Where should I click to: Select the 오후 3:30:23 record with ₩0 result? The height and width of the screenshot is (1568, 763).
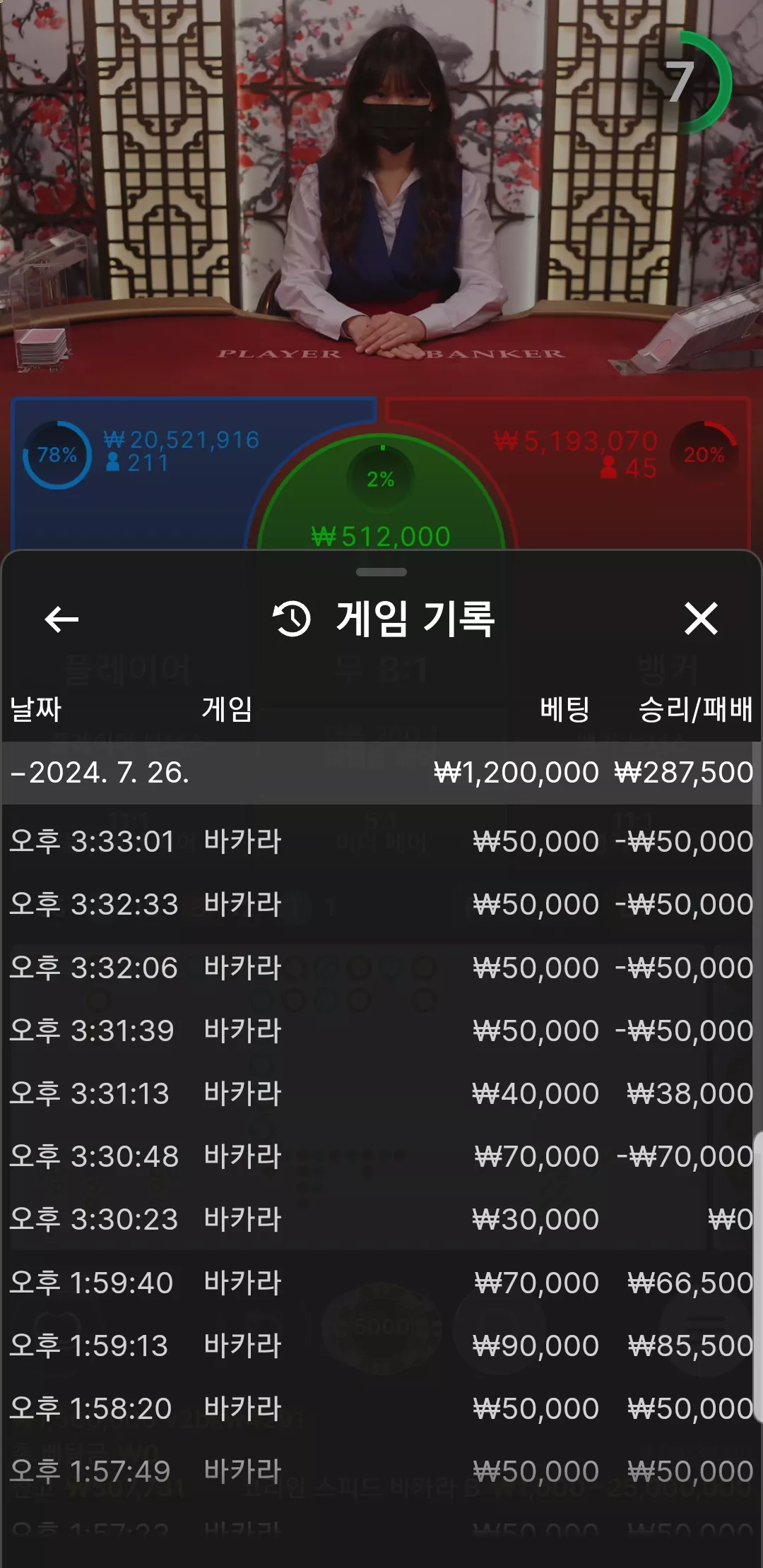[x=380, y=1219]
